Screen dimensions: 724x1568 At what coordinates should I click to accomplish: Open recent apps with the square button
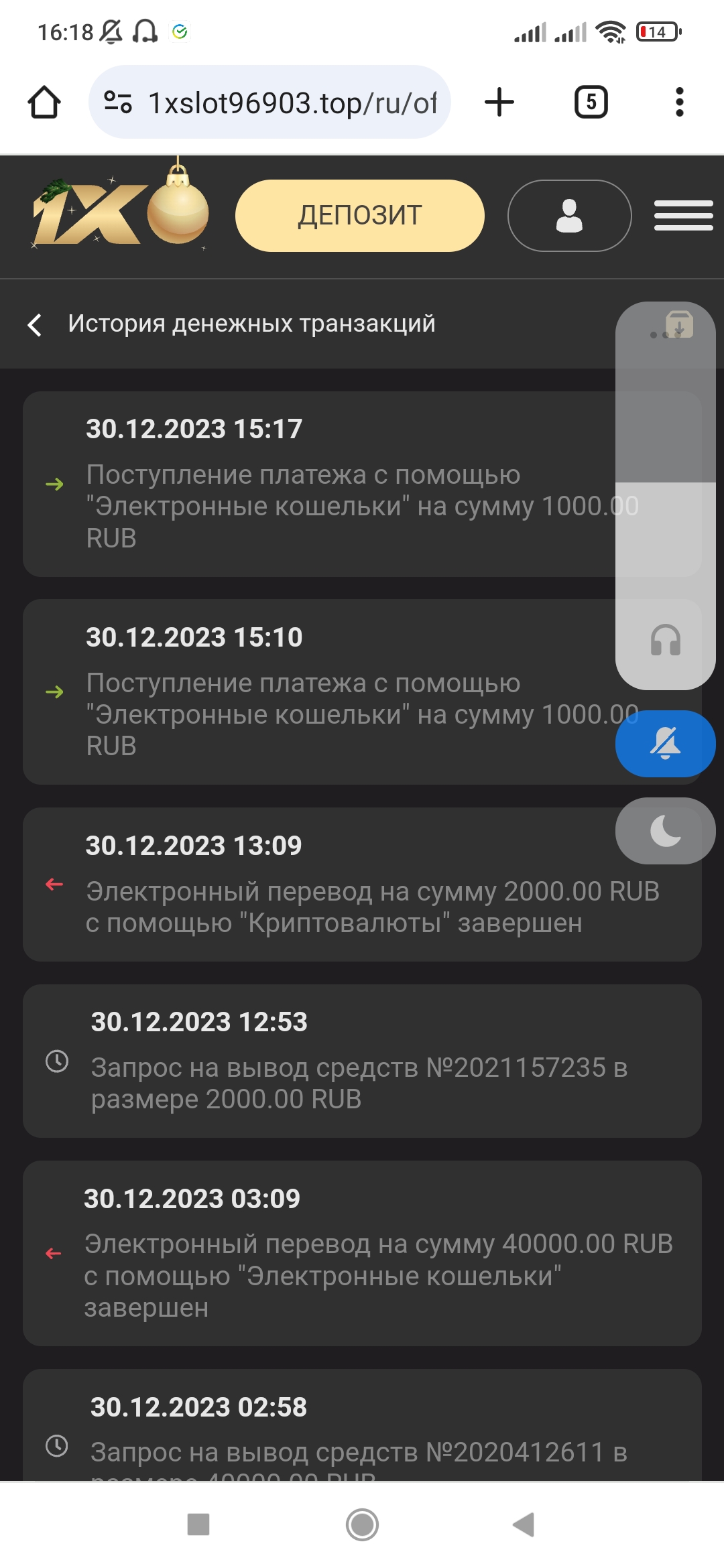(x=198, y=1524)
